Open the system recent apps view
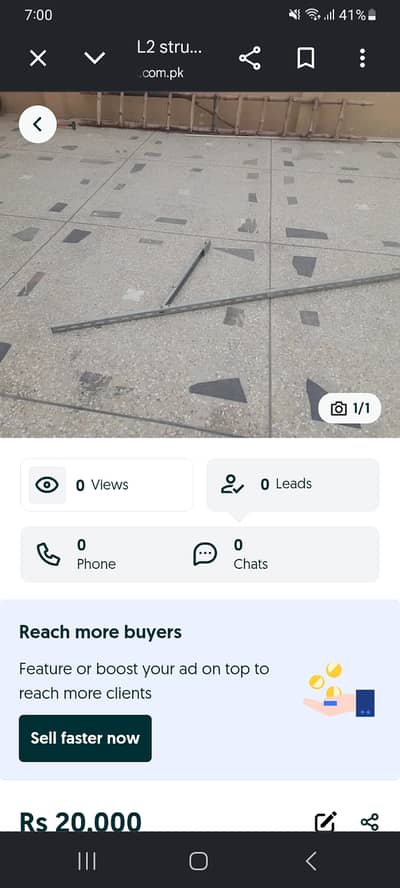The image size is (400, 888). (x=87, y=861)
